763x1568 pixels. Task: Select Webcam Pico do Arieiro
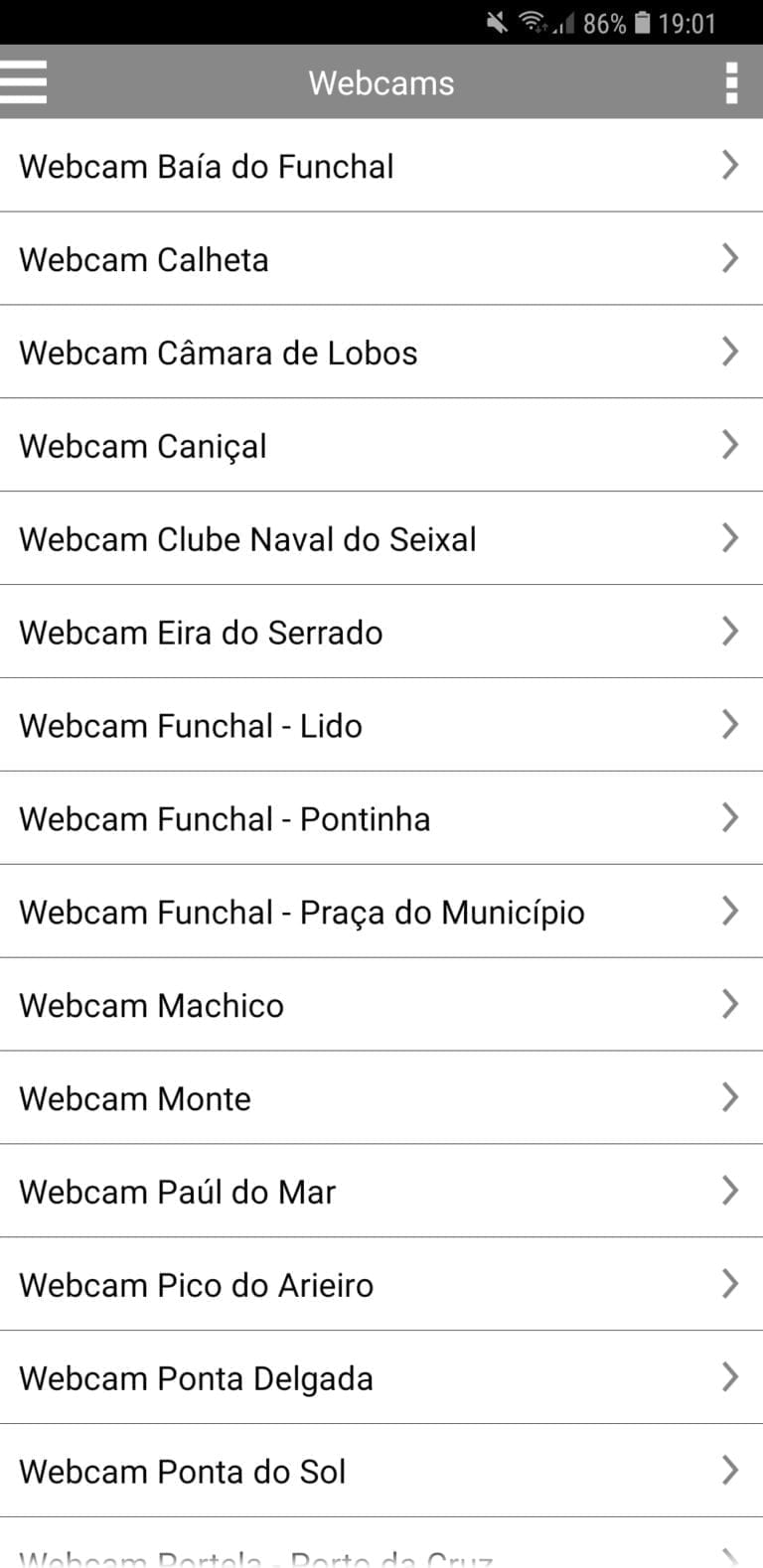[x=381, y=1285]
